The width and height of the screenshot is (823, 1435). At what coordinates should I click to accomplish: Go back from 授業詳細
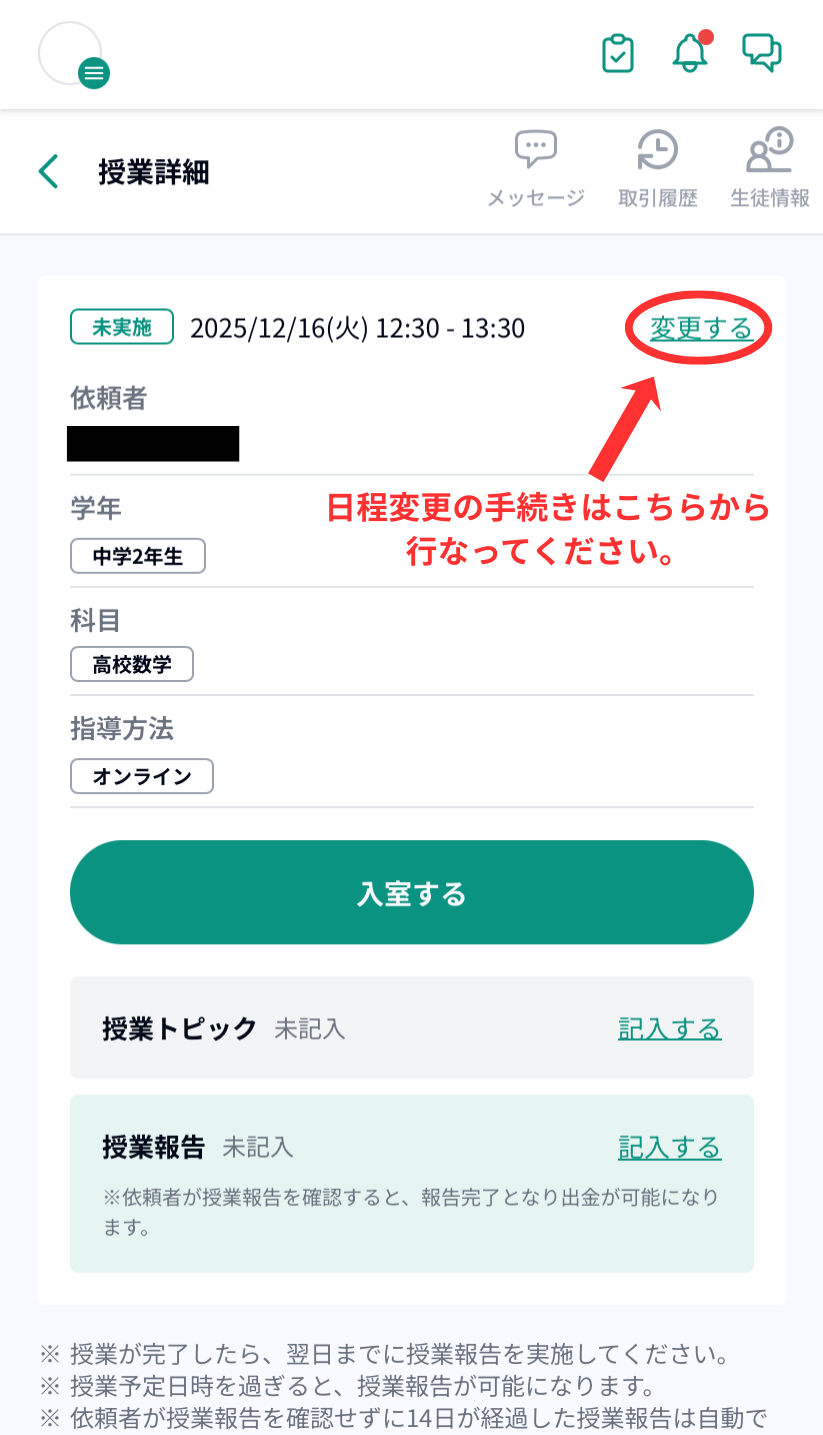(x=48, y=172)
